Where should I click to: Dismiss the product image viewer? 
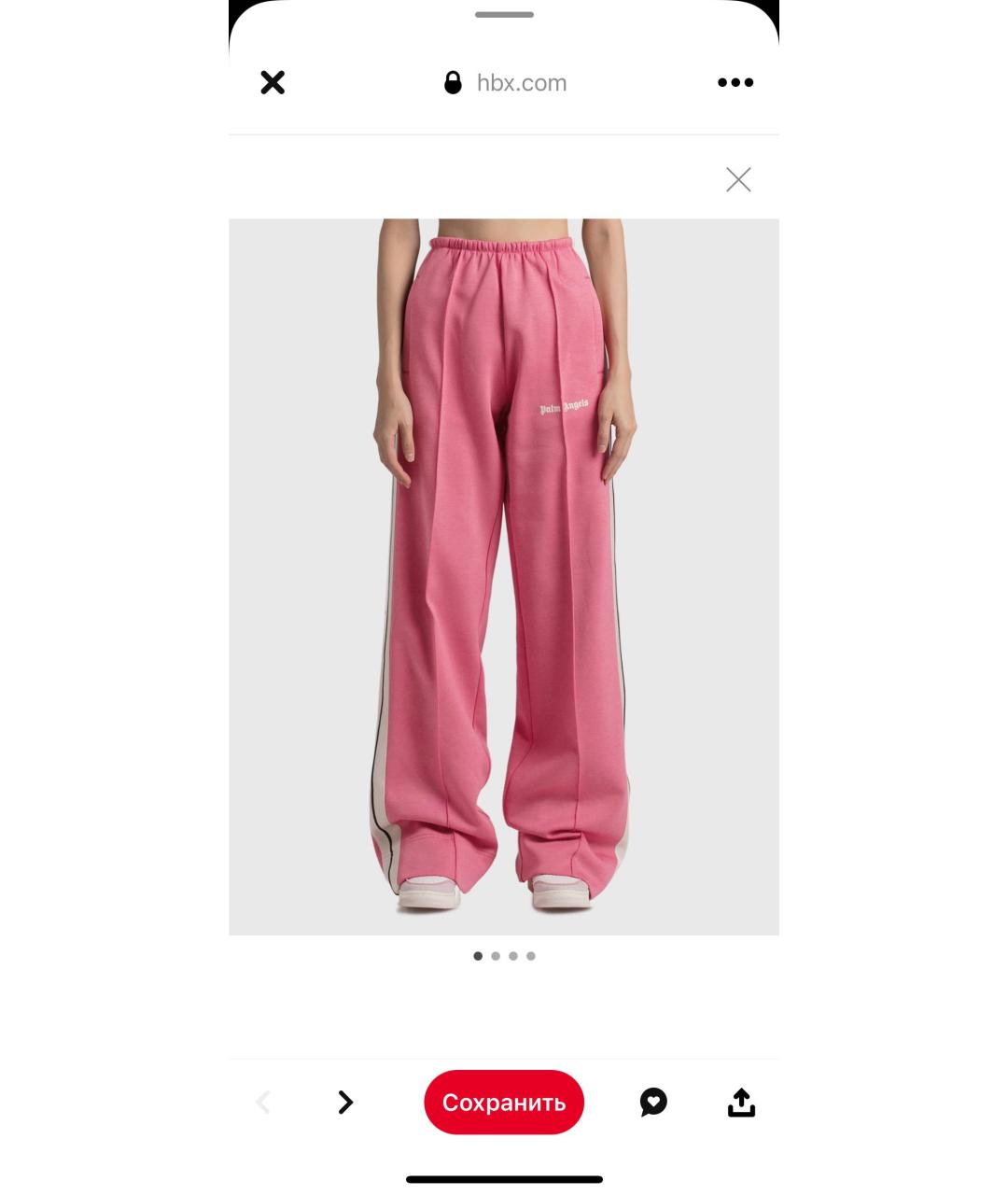click(738, 179)
